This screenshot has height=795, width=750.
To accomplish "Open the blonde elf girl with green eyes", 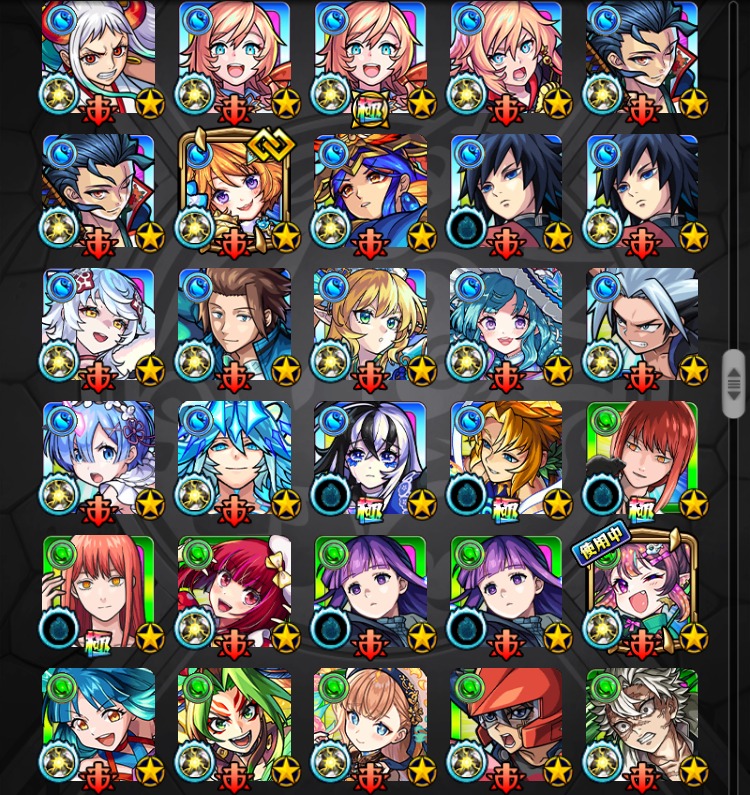I will click(x=370, y=326).
